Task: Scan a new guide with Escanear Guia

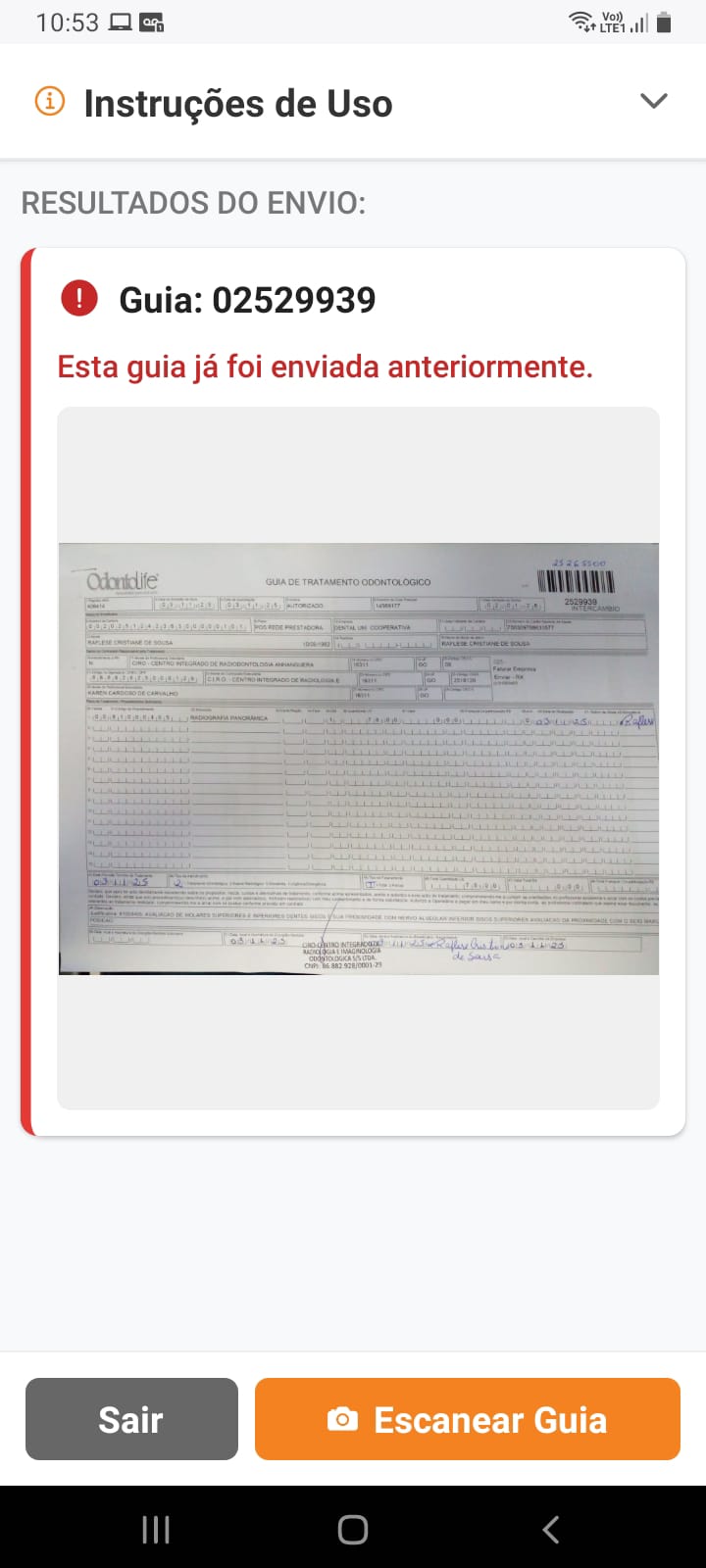Action: point(468,1419)
